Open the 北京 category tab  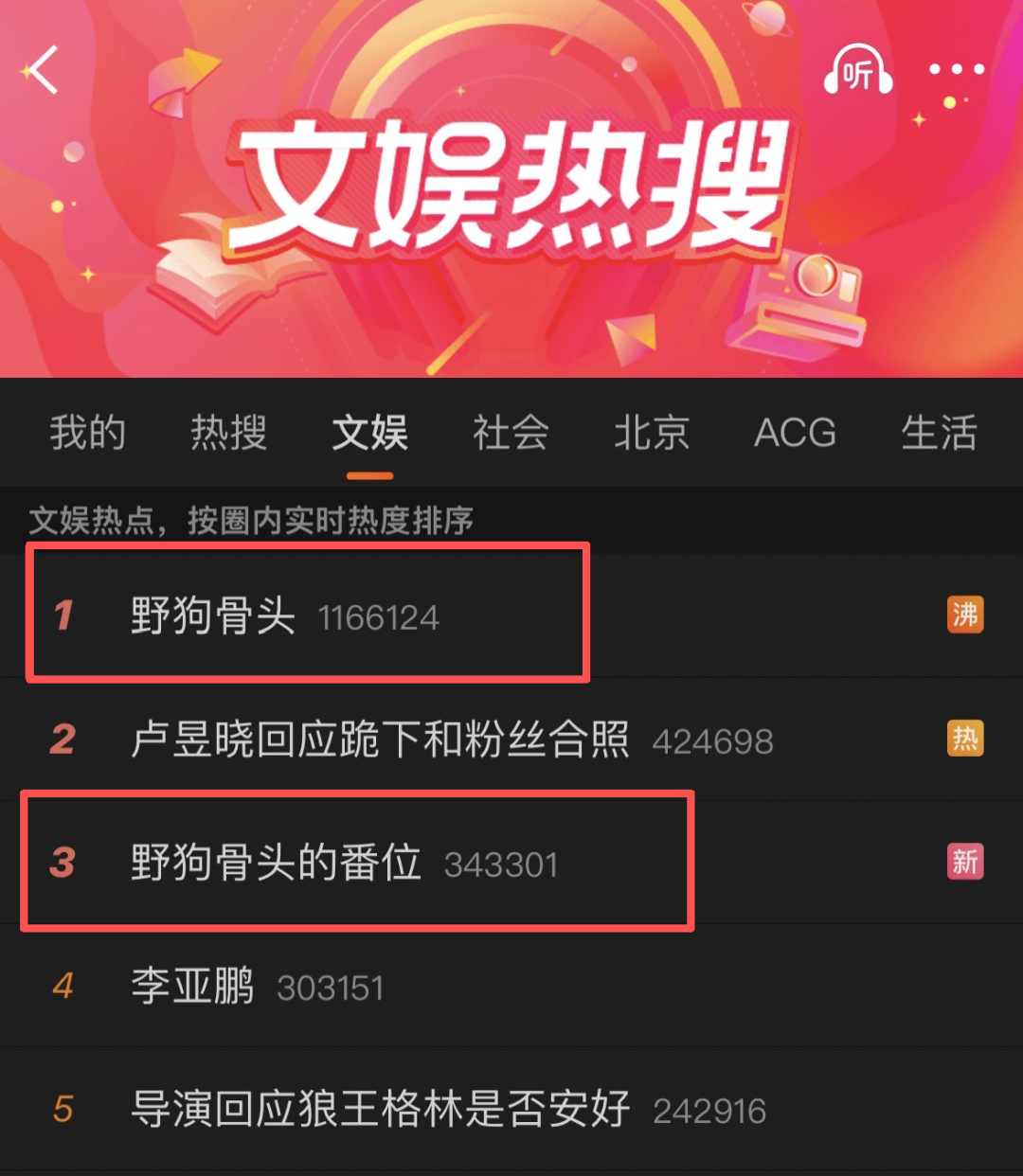pos(652,434)
